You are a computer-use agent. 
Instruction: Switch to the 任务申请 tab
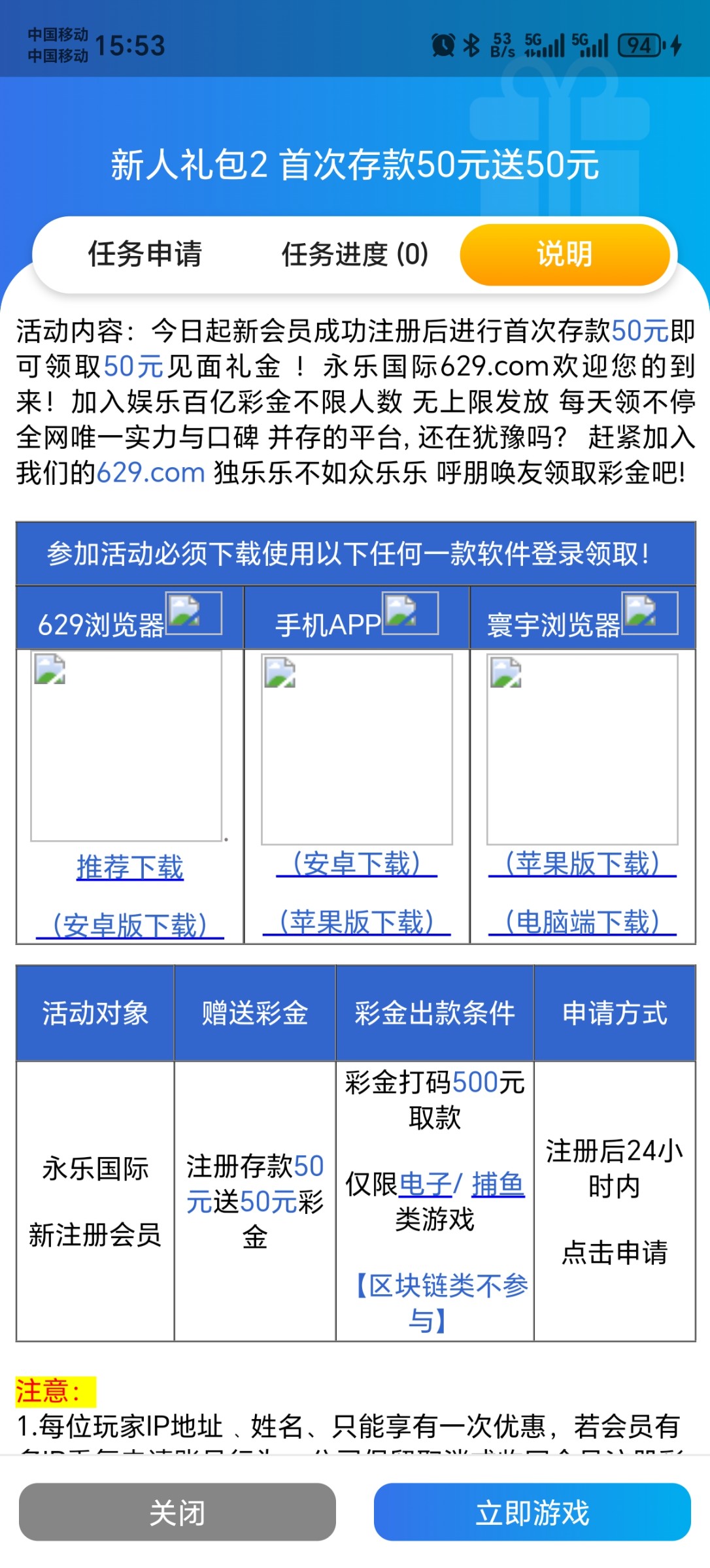(x=144, y=256)
